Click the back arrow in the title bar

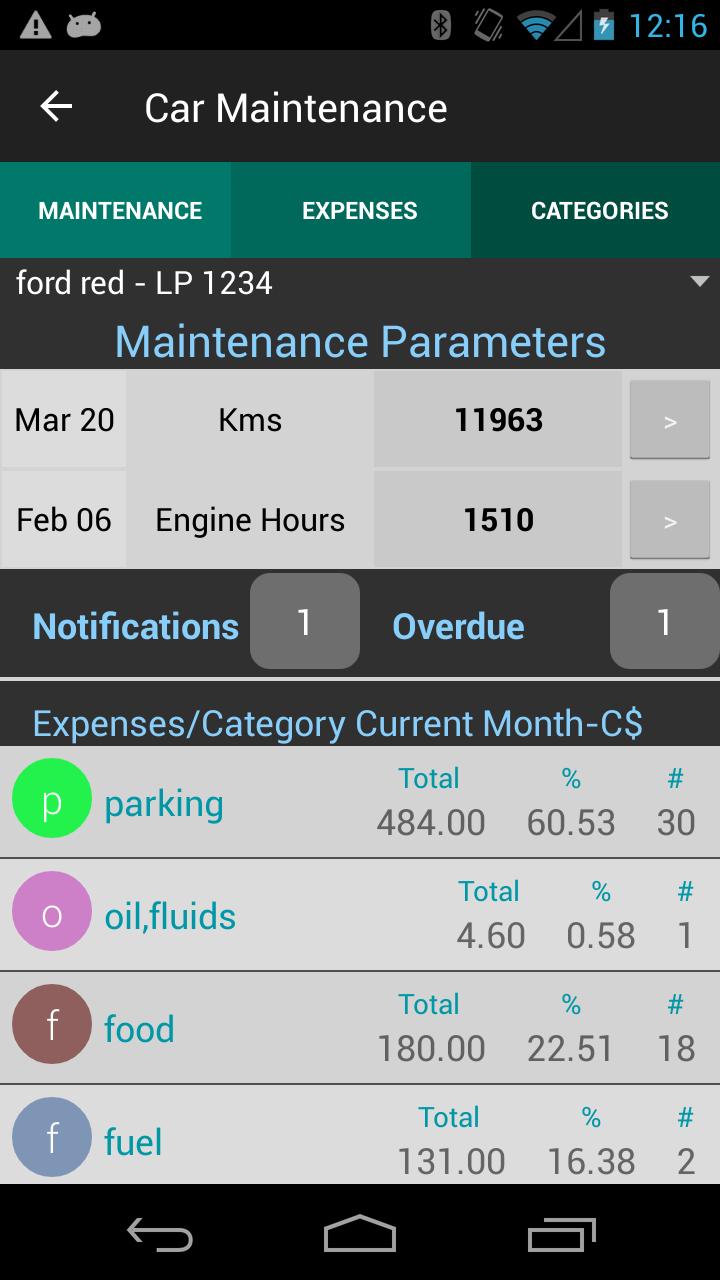(x=55, y=105)
